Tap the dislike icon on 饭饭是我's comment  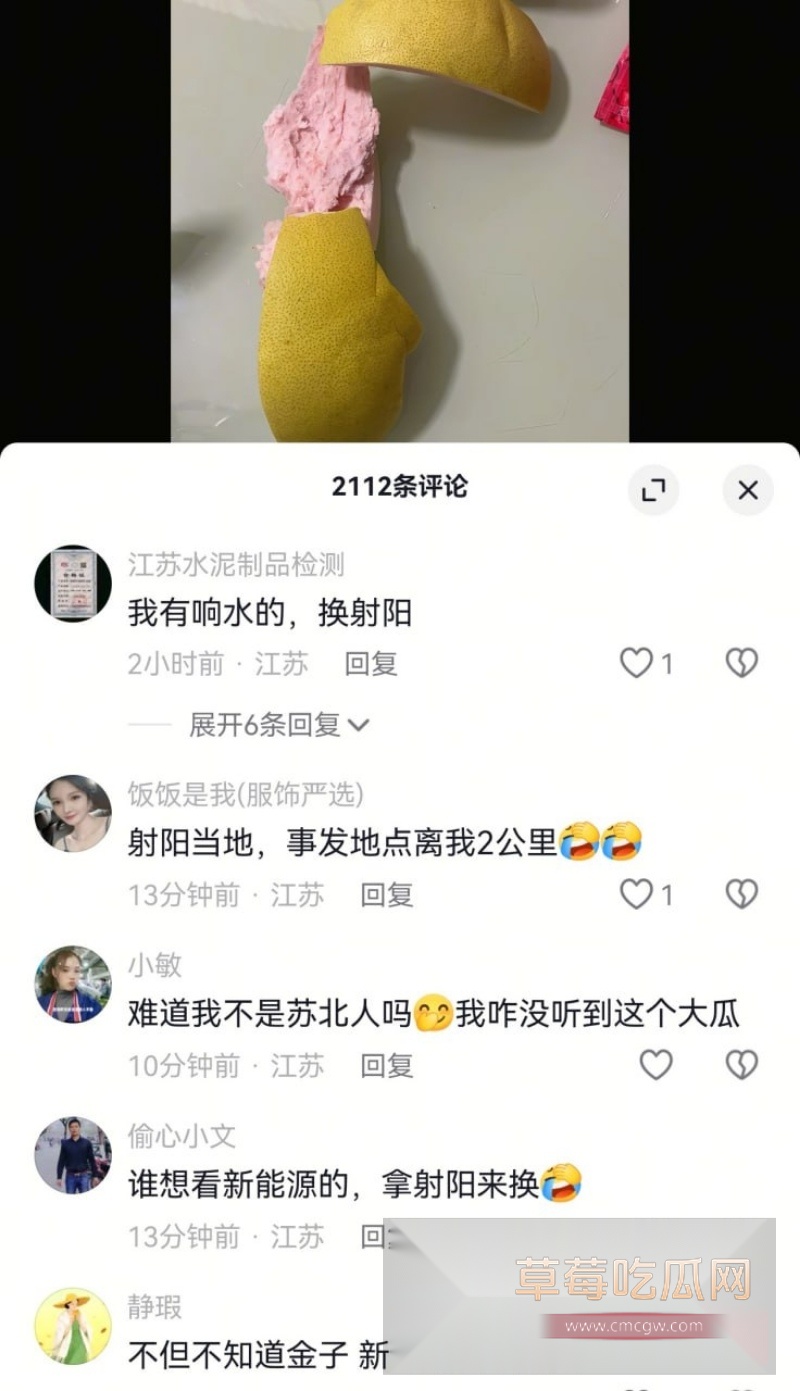740,894
